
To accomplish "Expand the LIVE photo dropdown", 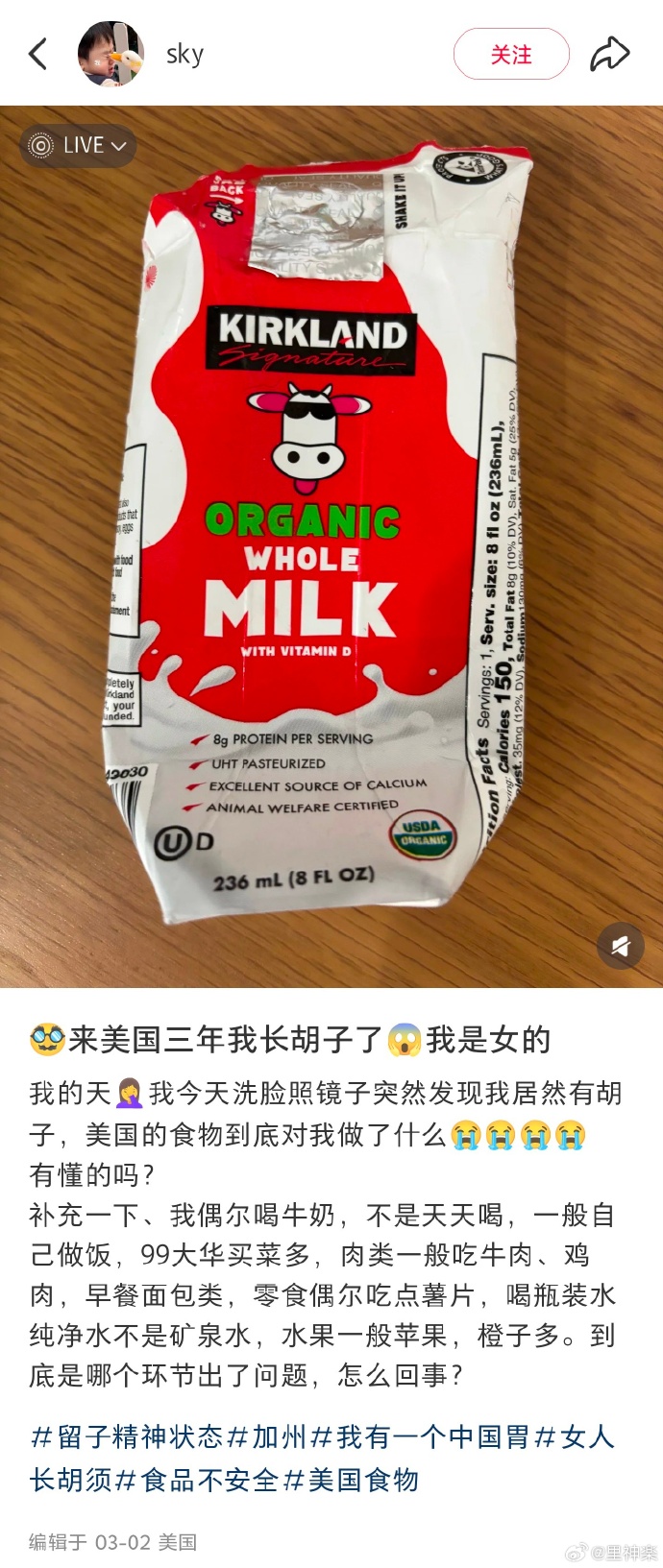I will tap(79, 146).
